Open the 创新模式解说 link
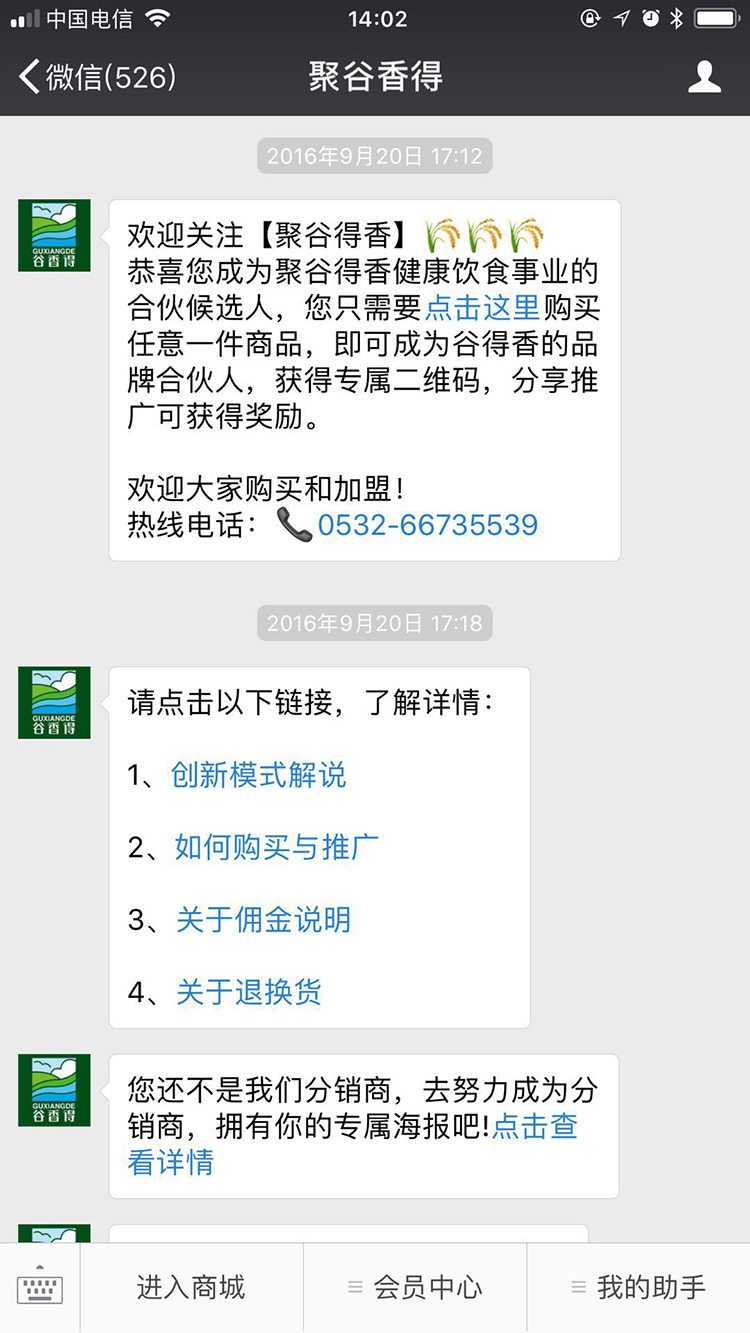 [258, 776]
